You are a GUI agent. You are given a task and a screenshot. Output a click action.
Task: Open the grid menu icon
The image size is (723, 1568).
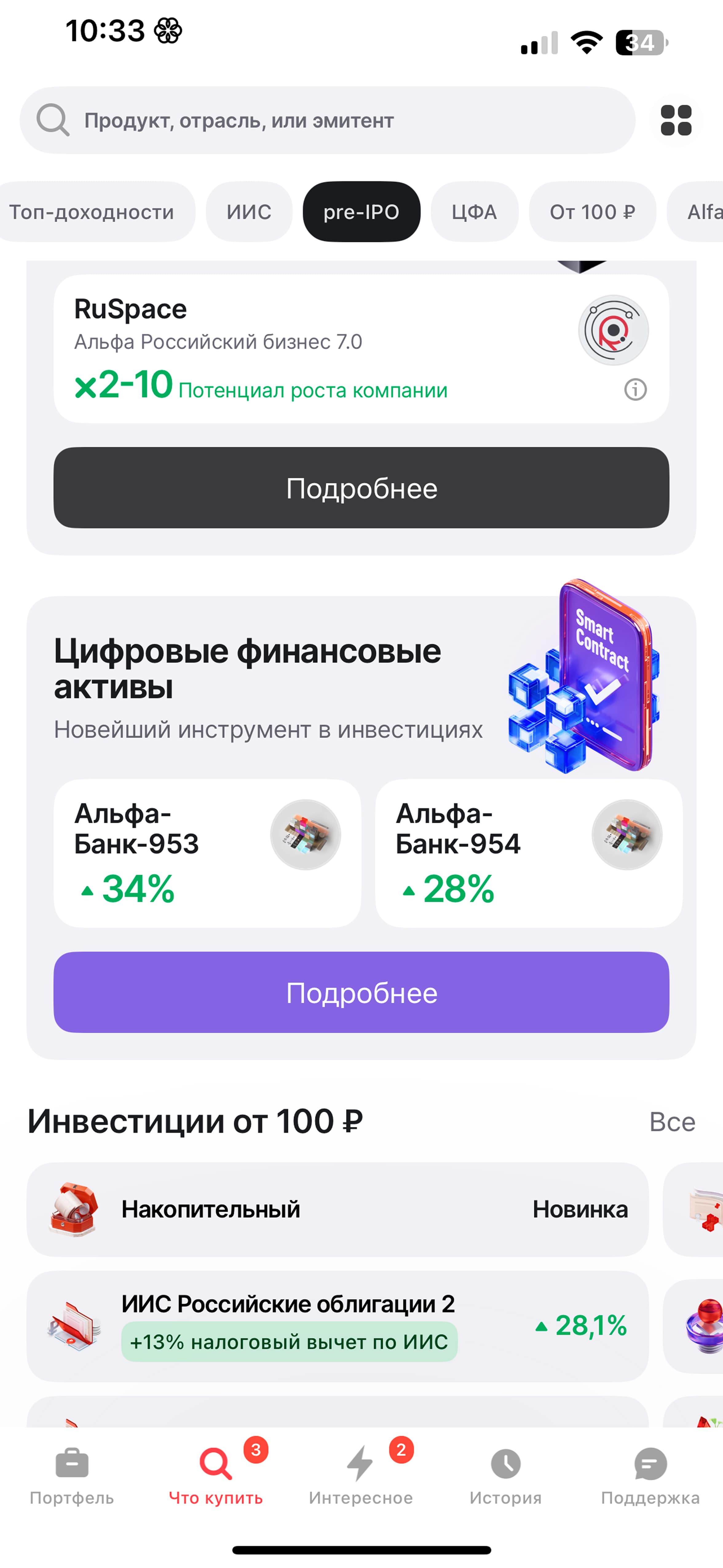click(x=676, y=120)
